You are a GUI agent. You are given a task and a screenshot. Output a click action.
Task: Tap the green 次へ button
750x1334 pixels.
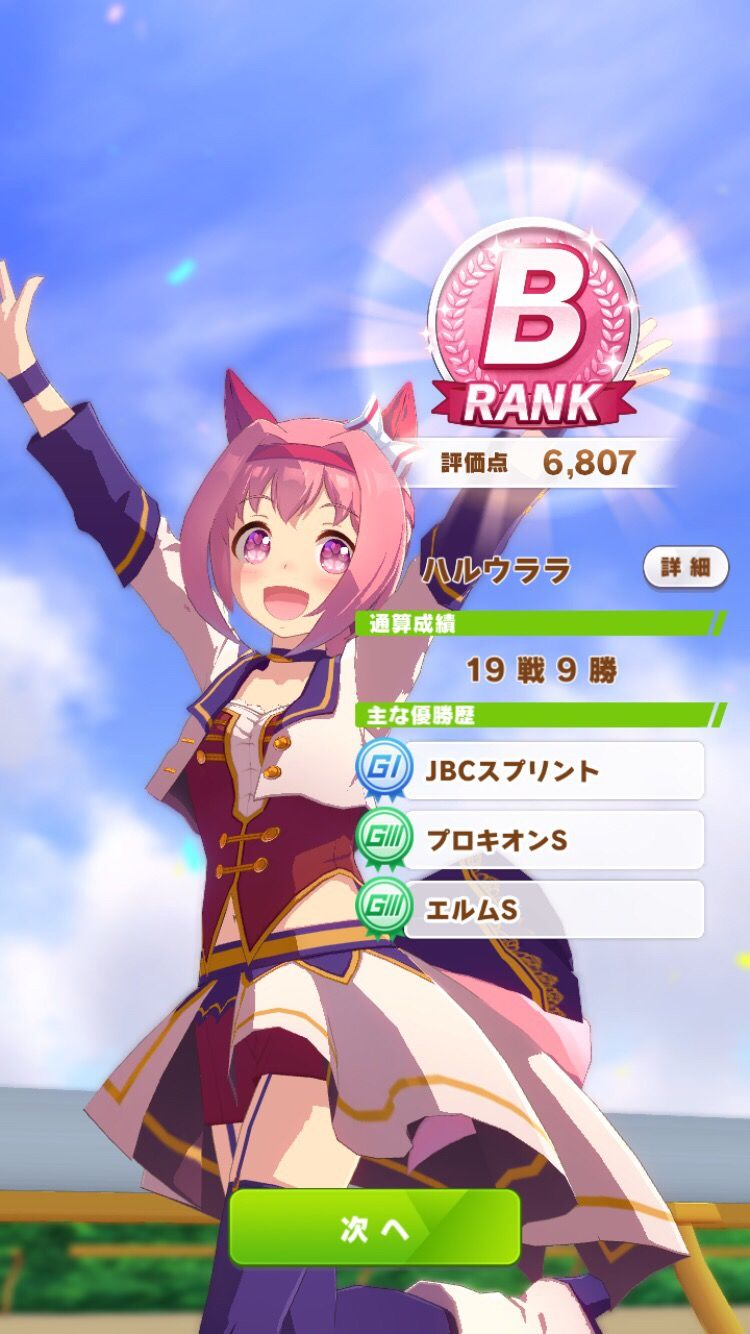[x=375, y=1228]
